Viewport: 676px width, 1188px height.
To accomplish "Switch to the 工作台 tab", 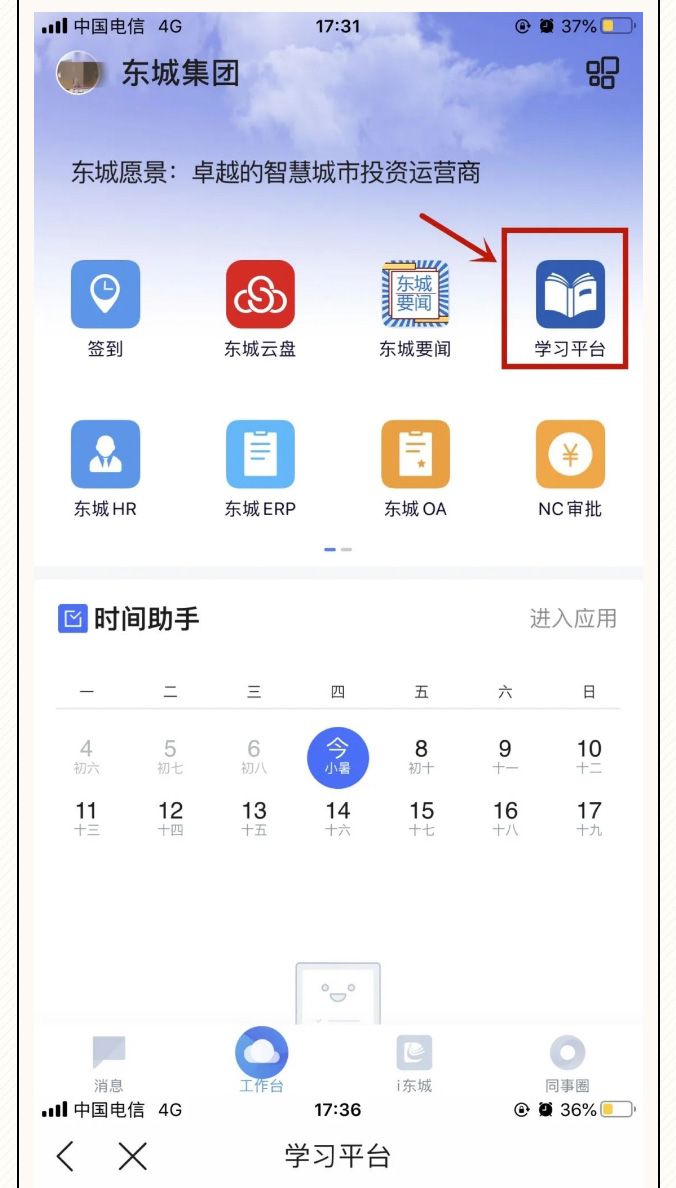I will click(262, 1060).
